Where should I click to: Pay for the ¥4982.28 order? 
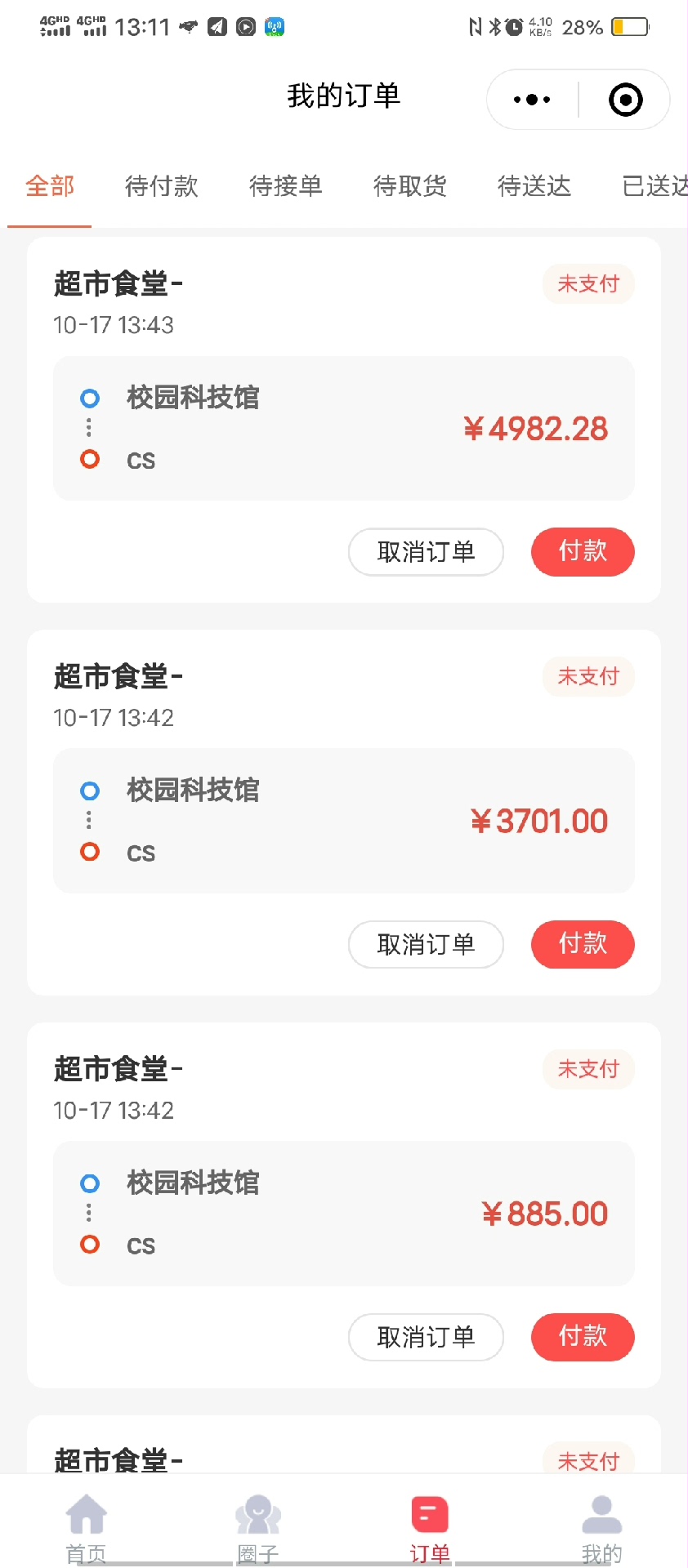tap(583, 552)
